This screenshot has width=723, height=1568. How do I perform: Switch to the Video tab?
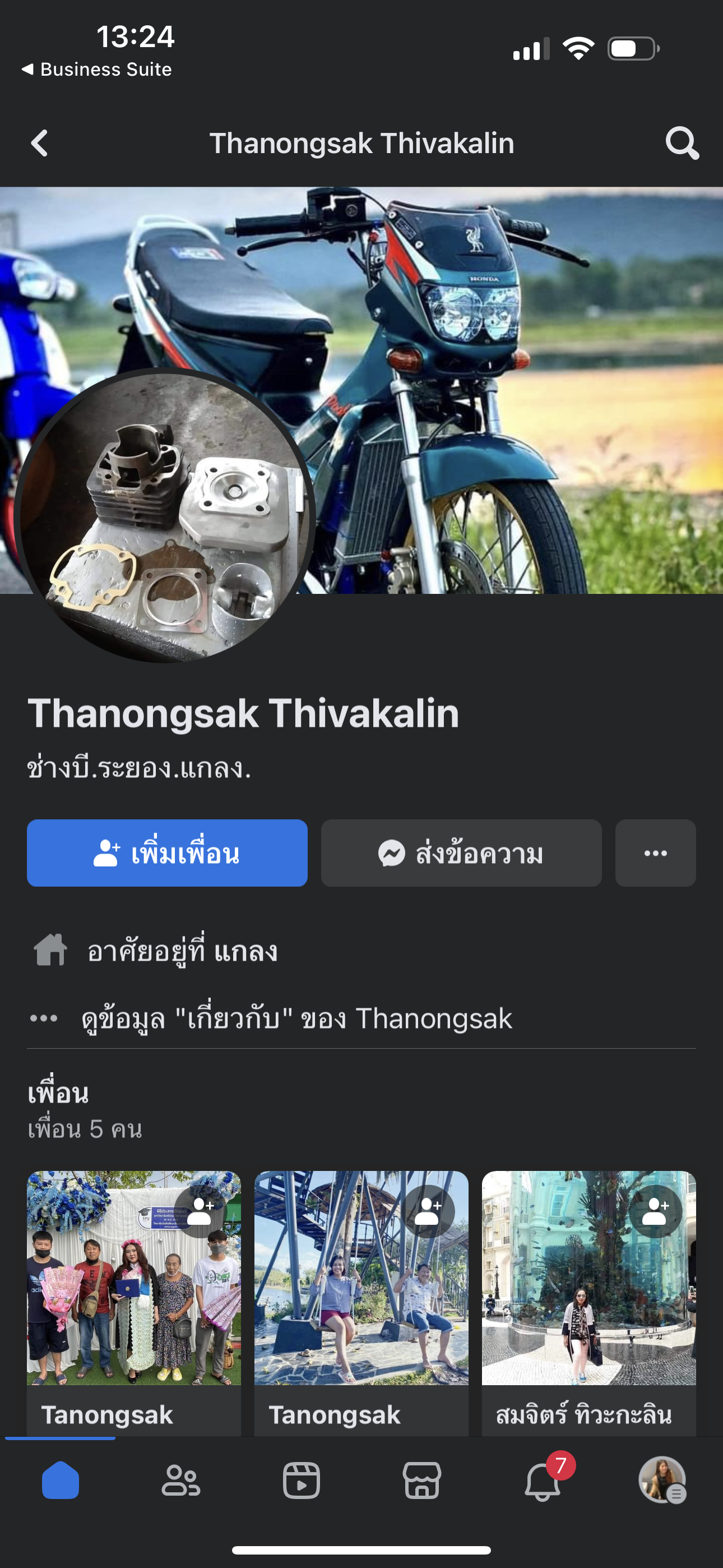[302, 1481]
